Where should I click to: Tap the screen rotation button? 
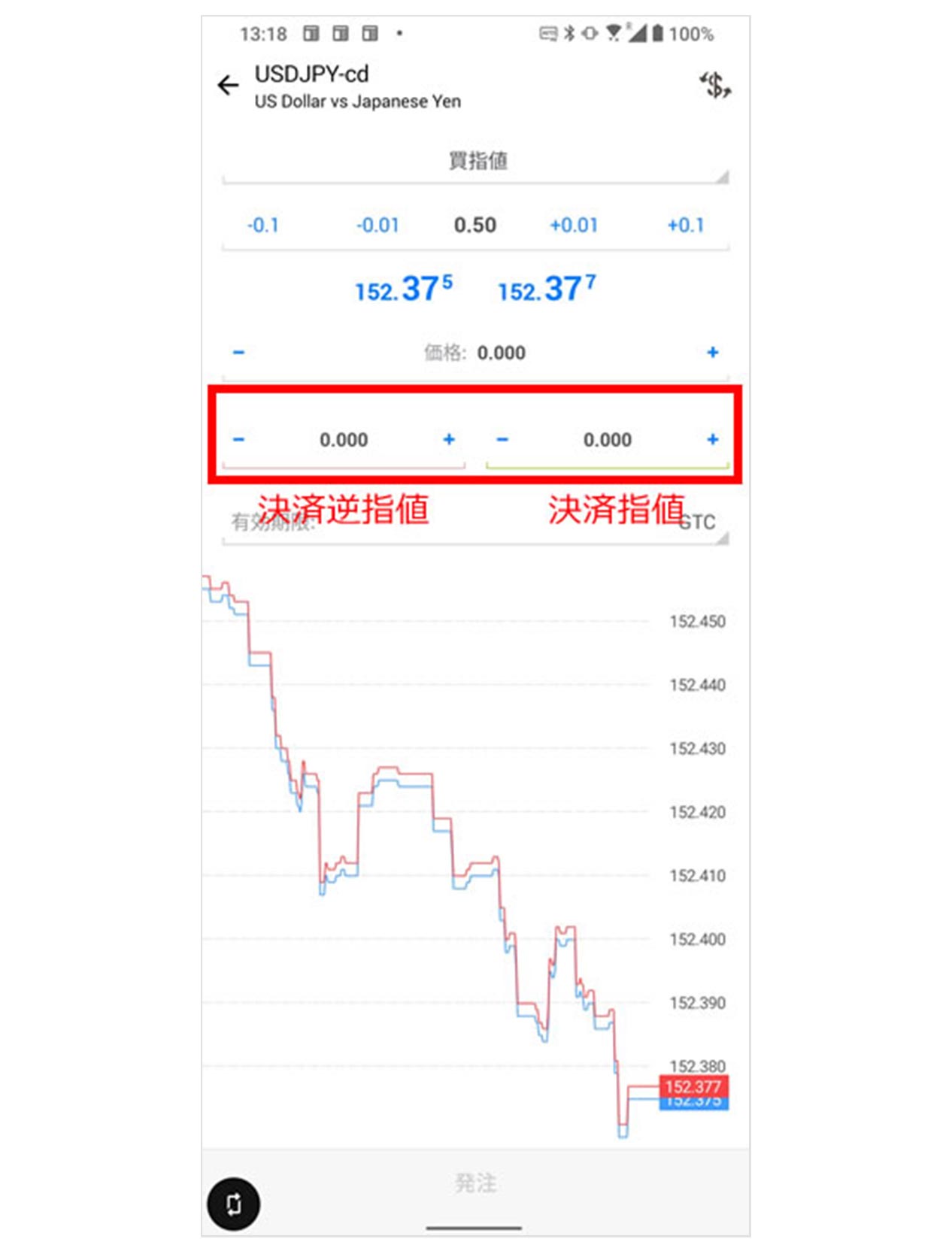(234, 1204)
